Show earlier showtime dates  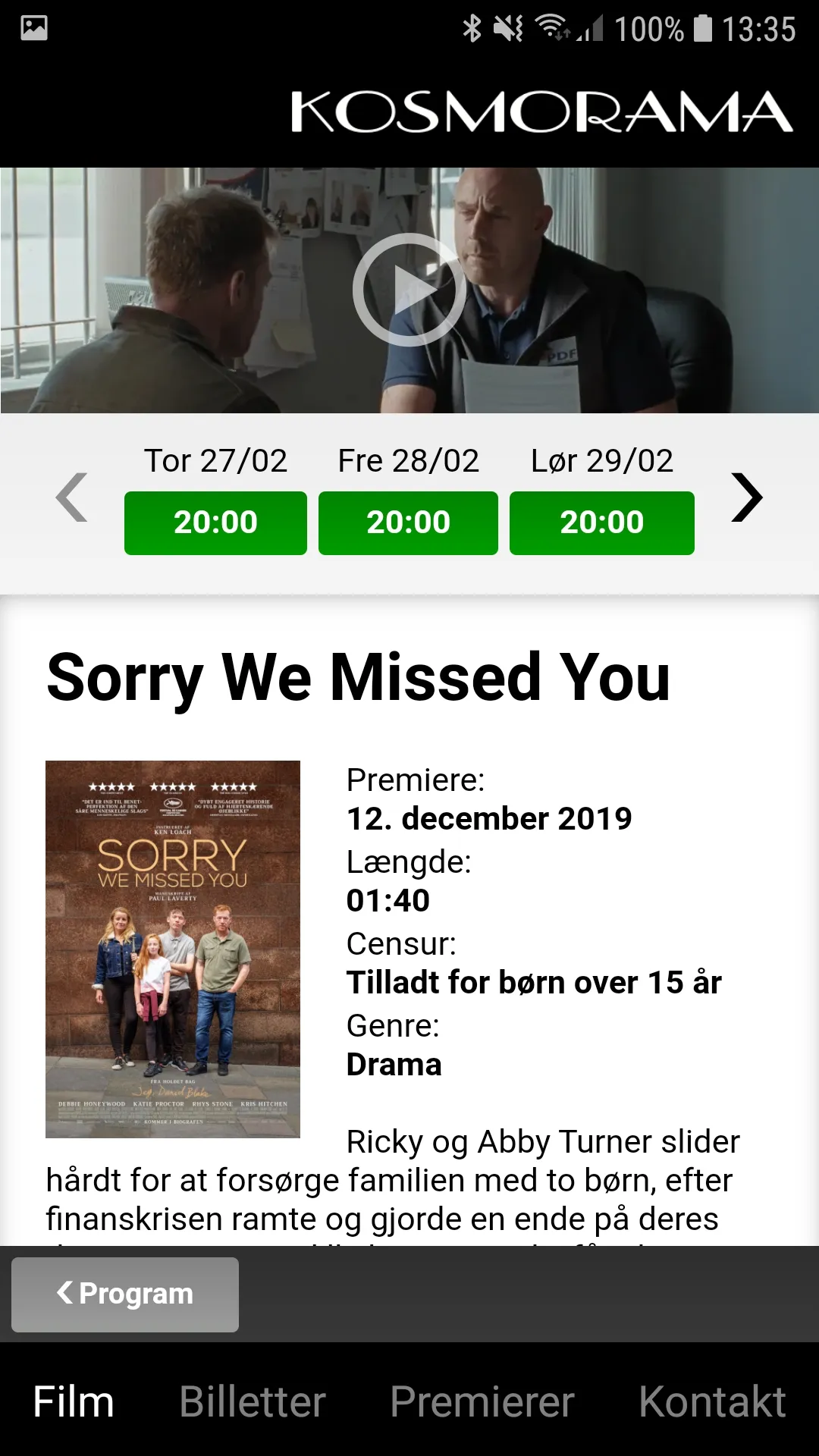point(72,497)
